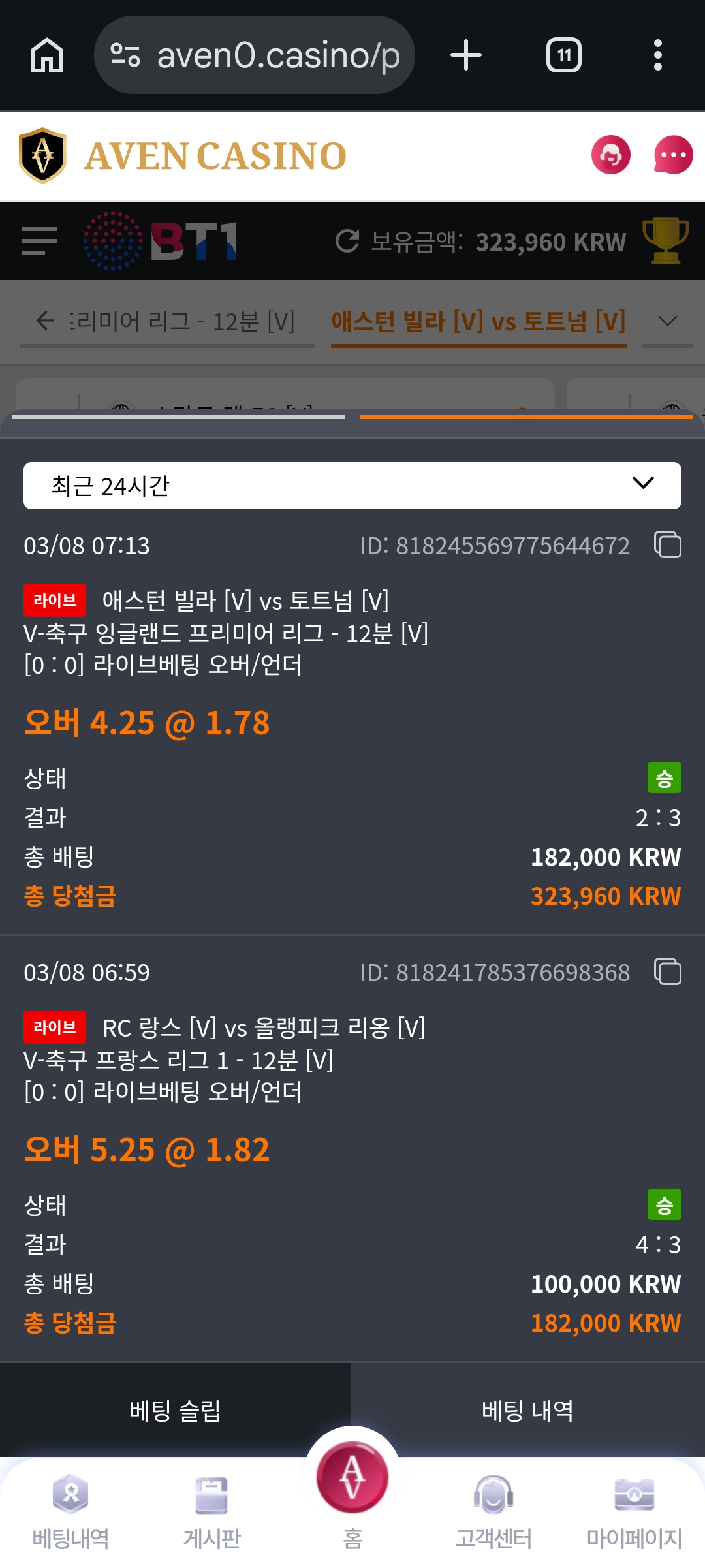This screenshot has height=1568, width=705.
Task: Contact the customer support agent icon
Action: click(610, 155)
